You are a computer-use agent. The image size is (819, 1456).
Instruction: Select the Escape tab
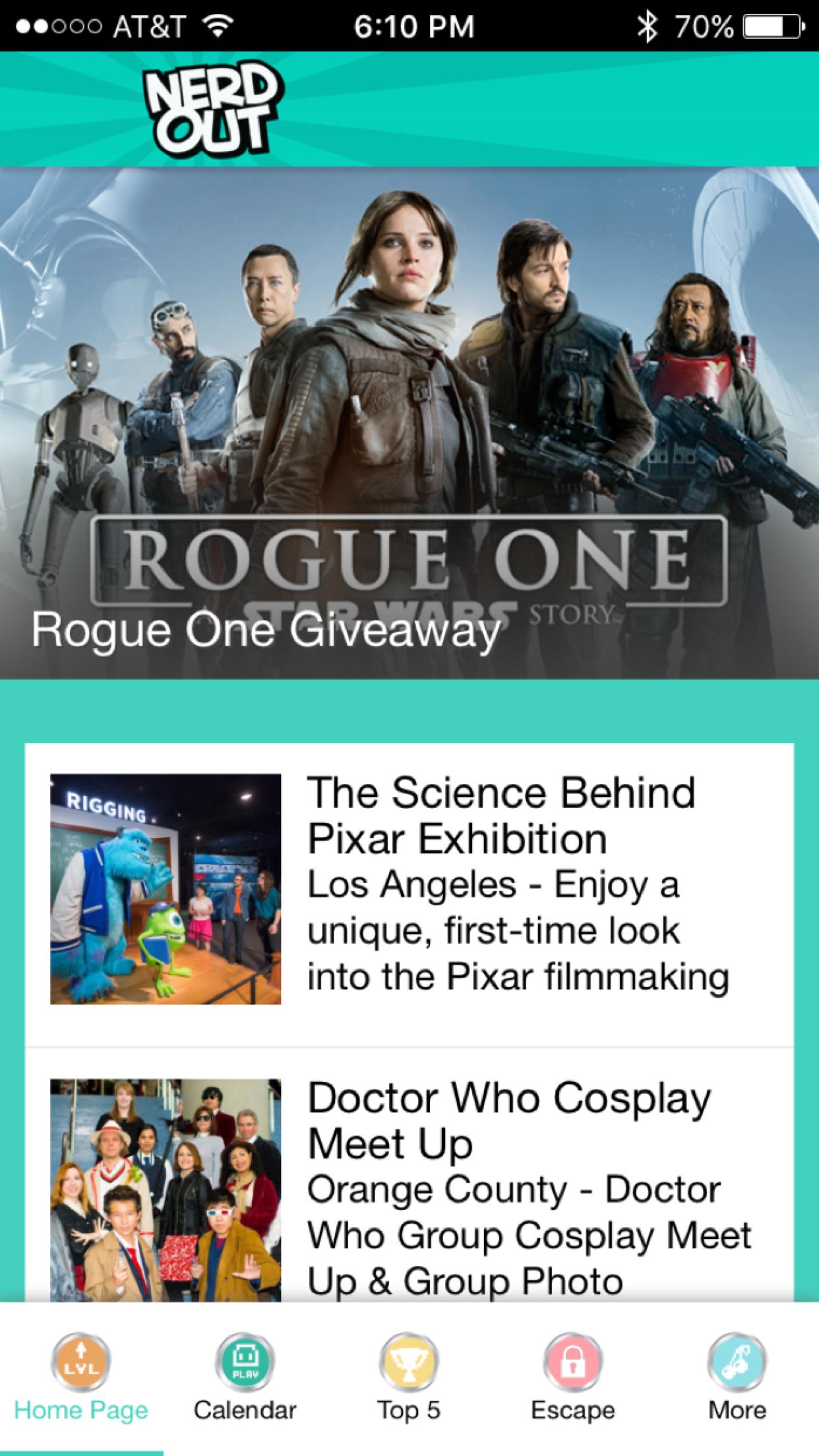point(572,1378)
